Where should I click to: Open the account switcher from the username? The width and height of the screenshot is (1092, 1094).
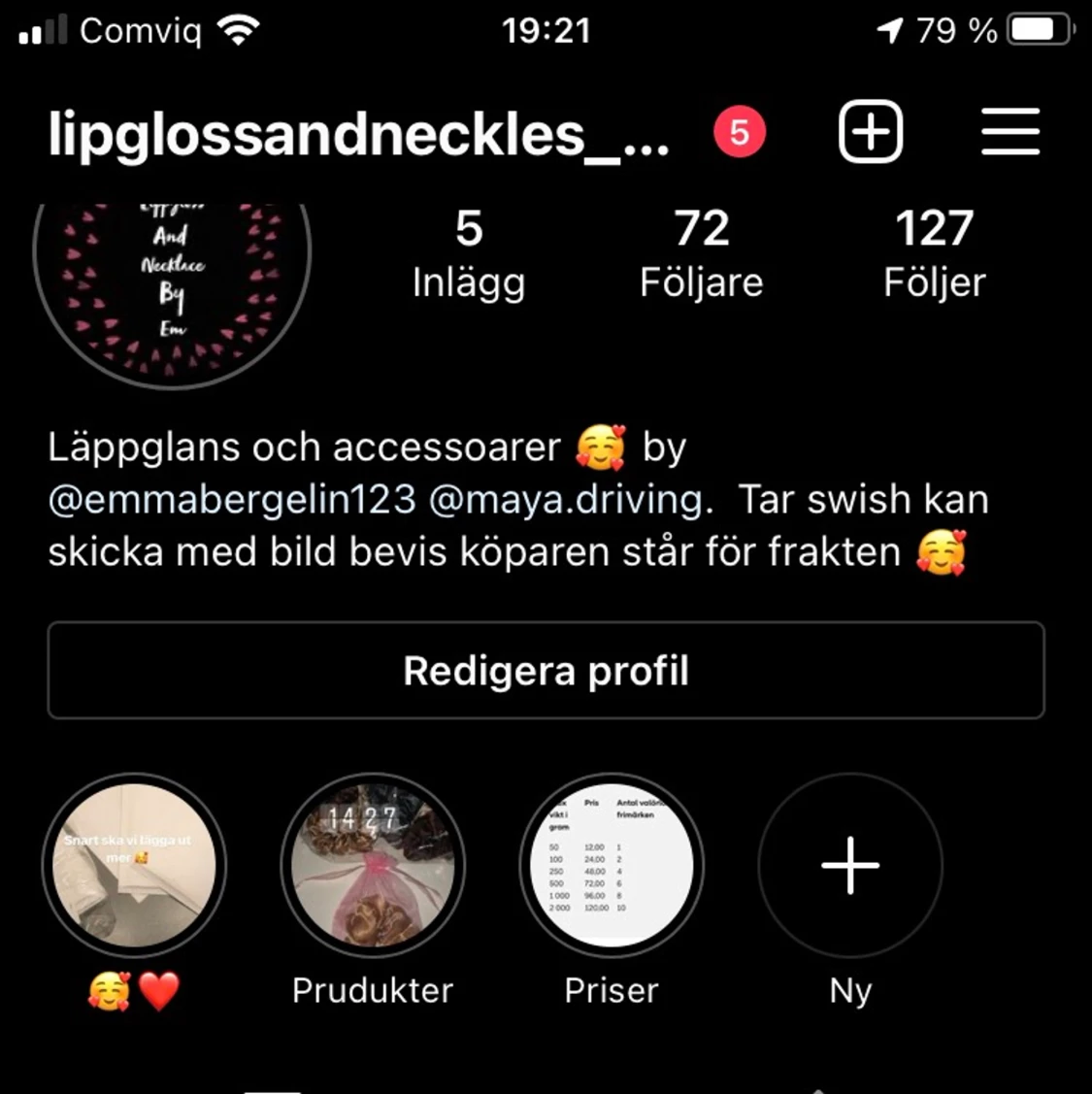(x=358, y=134)
